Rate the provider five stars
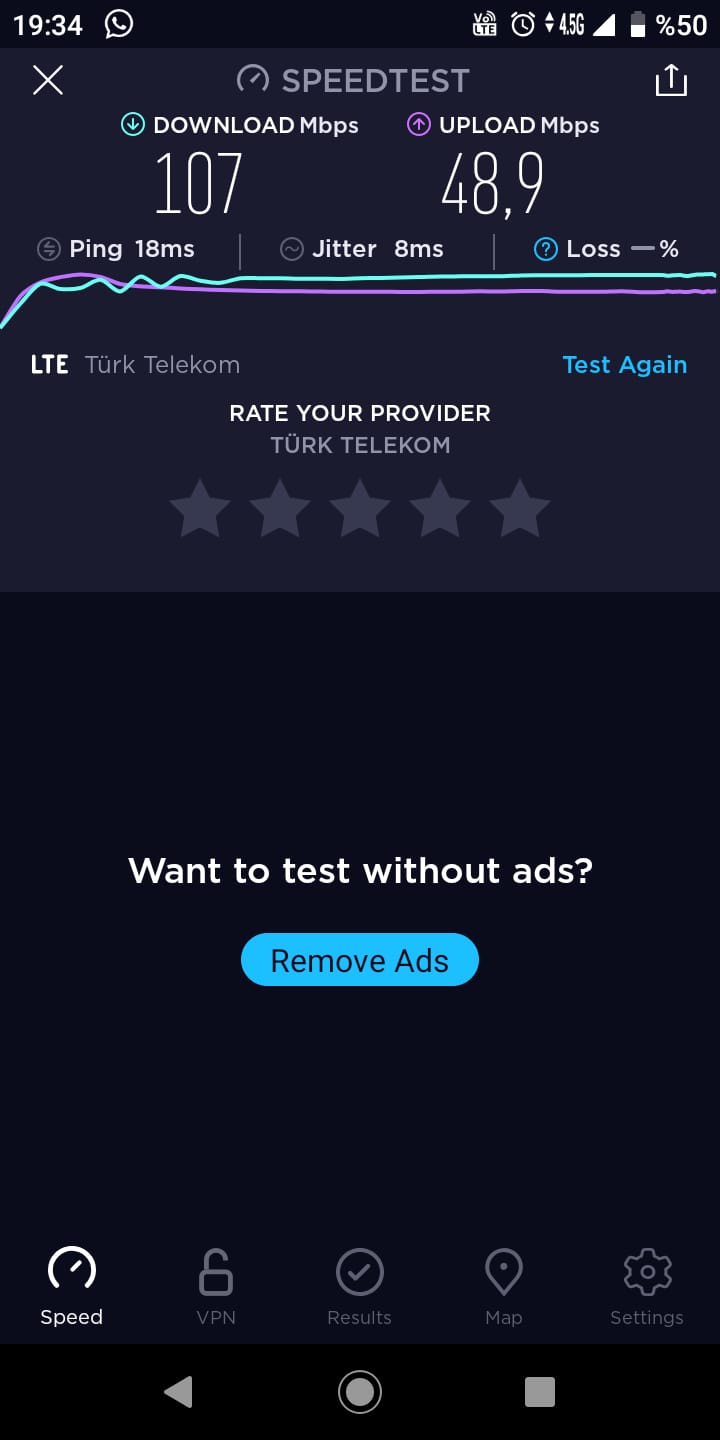This screenshot has width=720, height=1440. coord(520,508)
